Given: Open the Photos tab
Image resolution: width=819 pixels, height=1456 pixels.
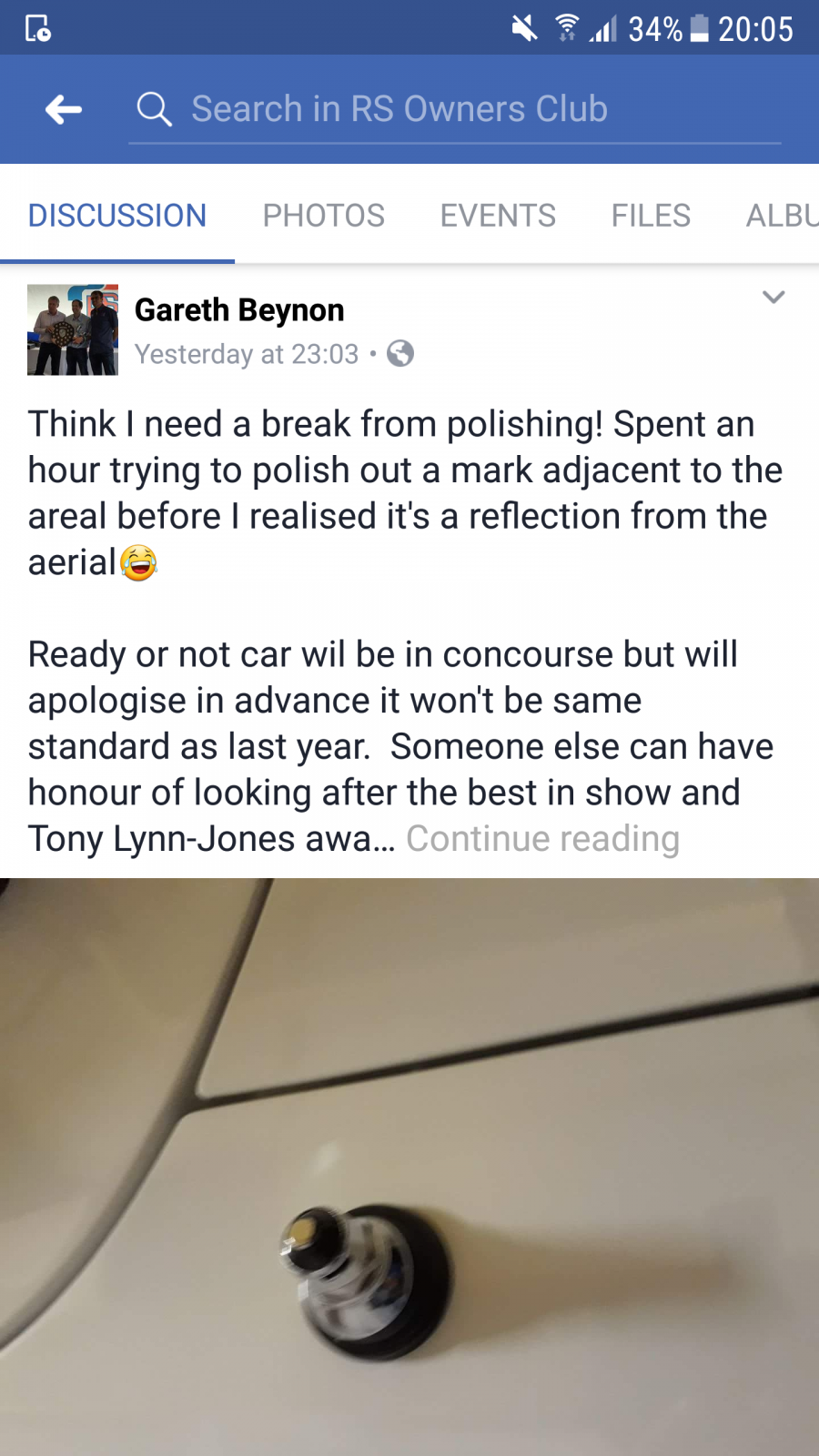Looking at the screenshot, I should (x=323, y=216).
